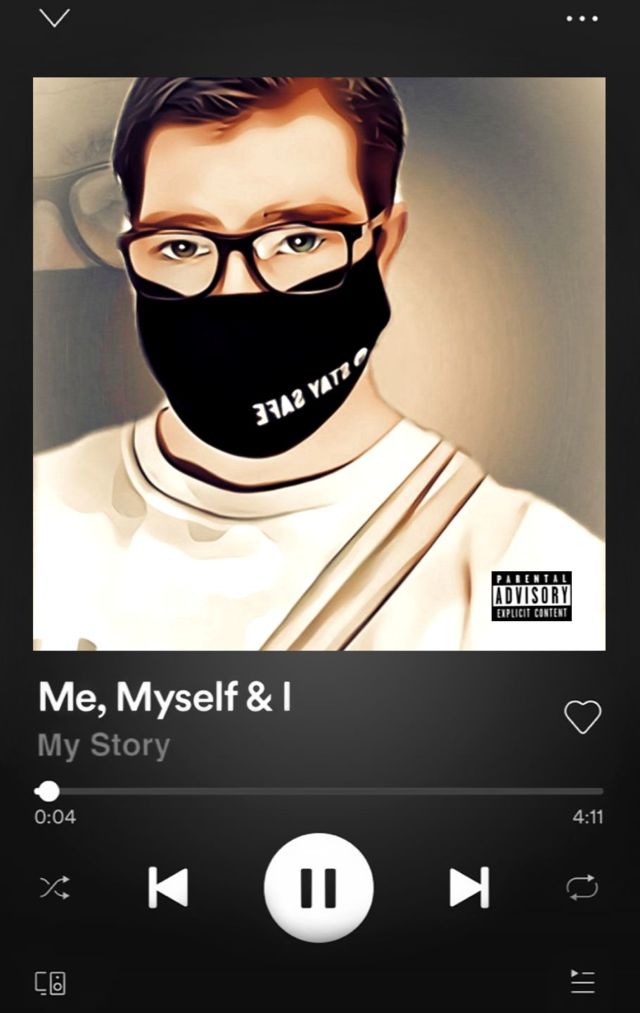The image size is (640, 1013).
Task: Open the three-dot options menu
Action: 581,19
